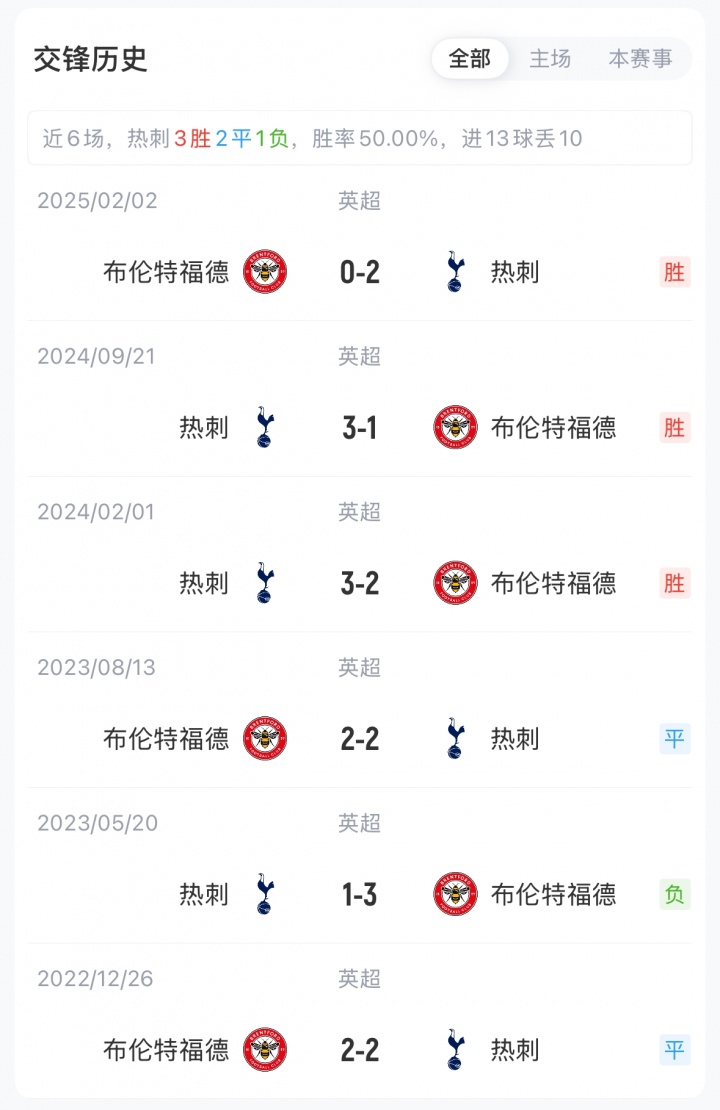Click the head-to-head summary stats bar
Viewport: 720px width, 1110px height.
tap(360, 138)
